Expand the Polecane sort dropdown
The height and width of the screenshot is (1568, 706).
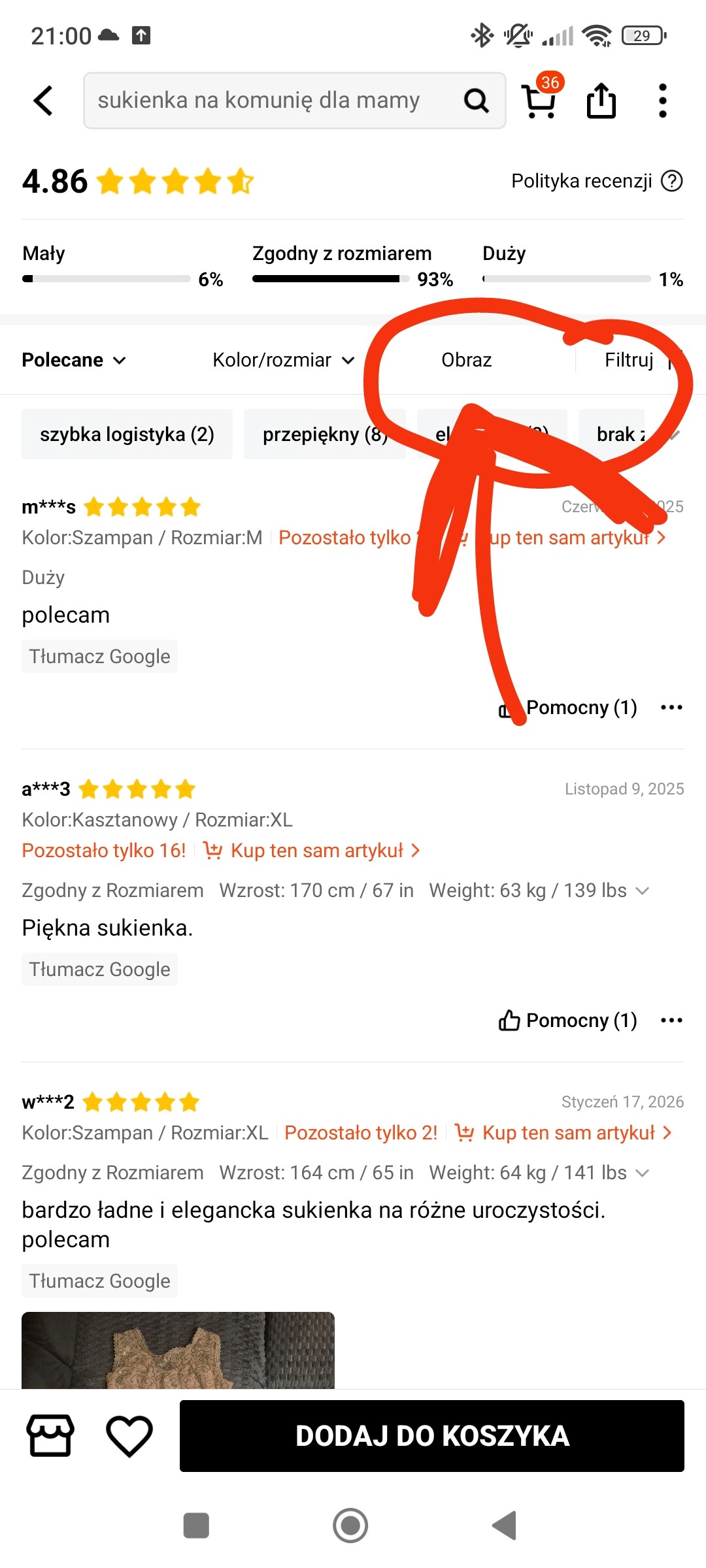pyautogui.click(x=74, y=360)
